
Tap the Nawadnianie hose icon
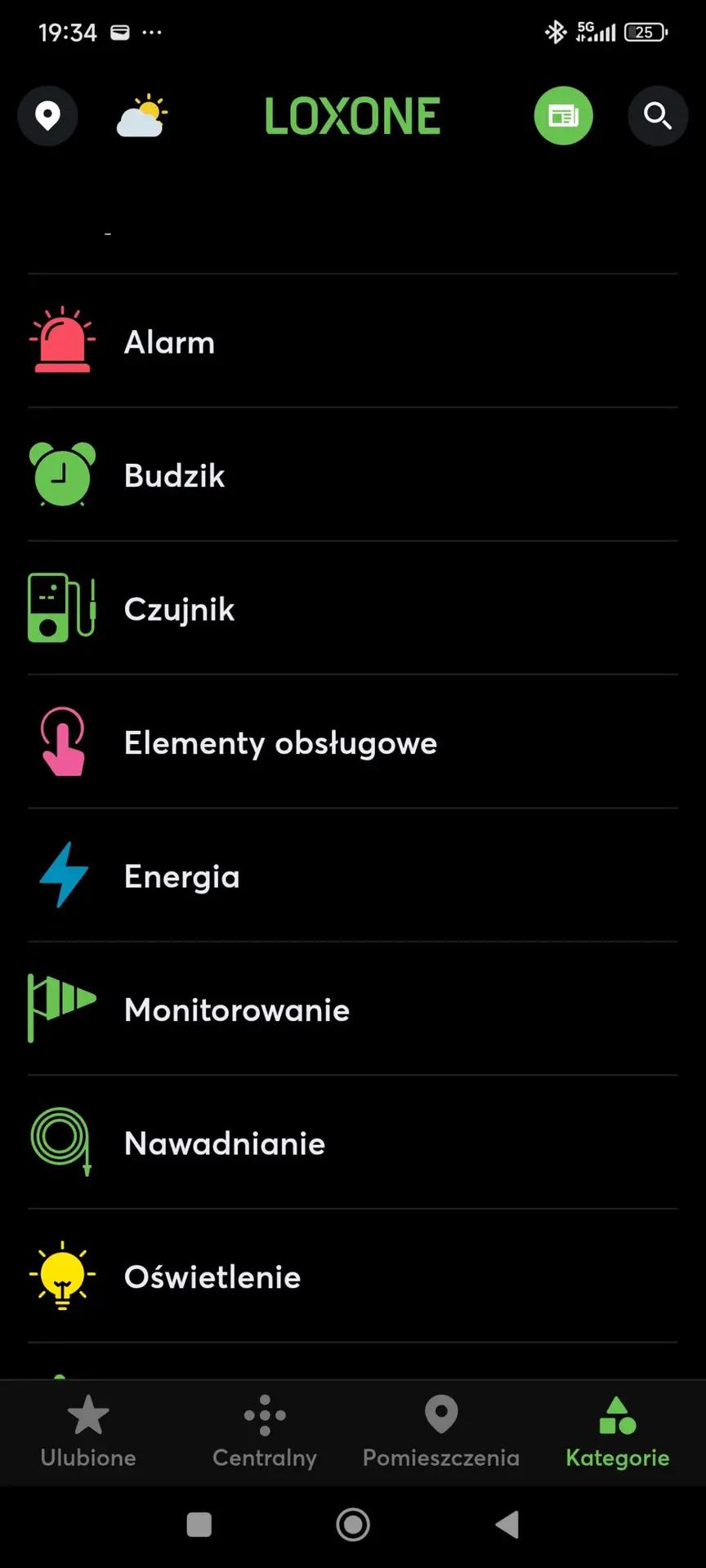(62, 1142)
